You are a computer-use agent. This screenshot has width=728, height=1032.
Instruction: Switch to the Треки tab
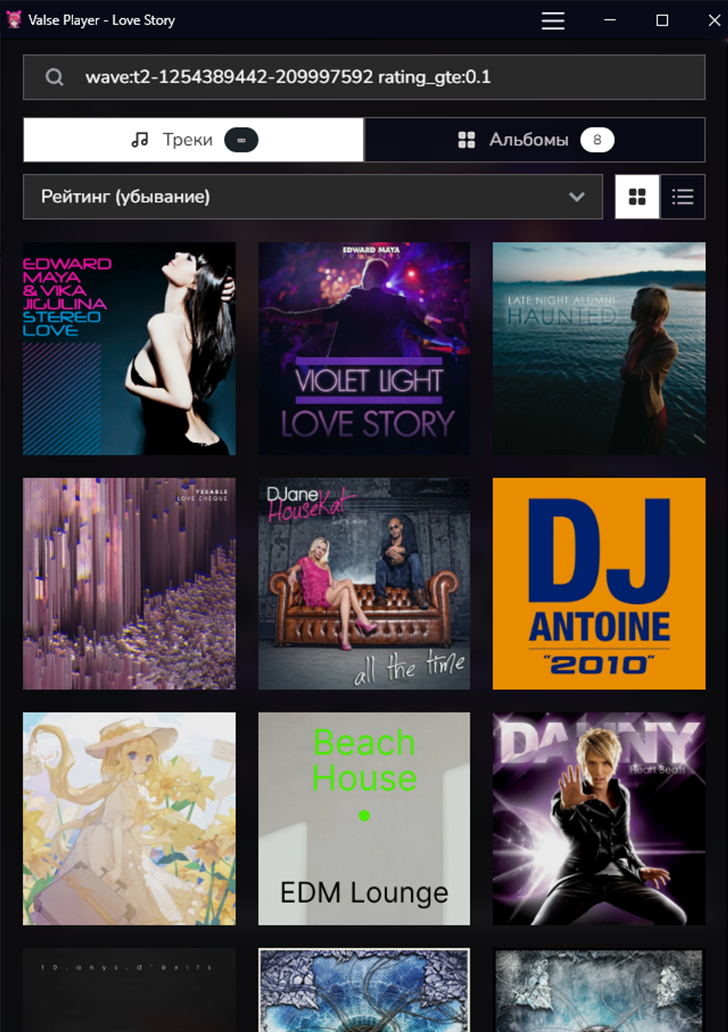click(193, 140)
